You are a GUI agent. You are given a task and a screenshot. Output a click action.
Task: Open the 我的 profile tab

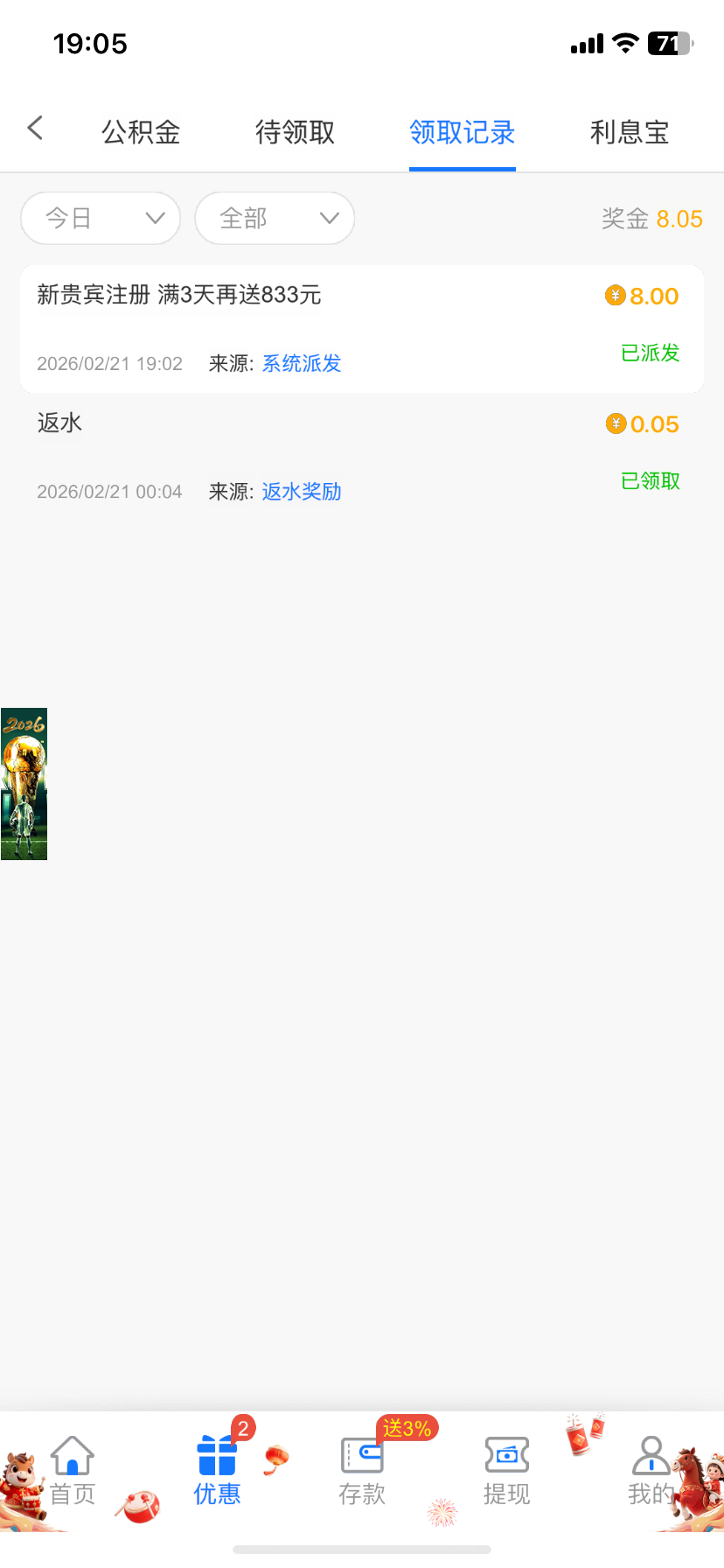click(x=651, y=1472)
